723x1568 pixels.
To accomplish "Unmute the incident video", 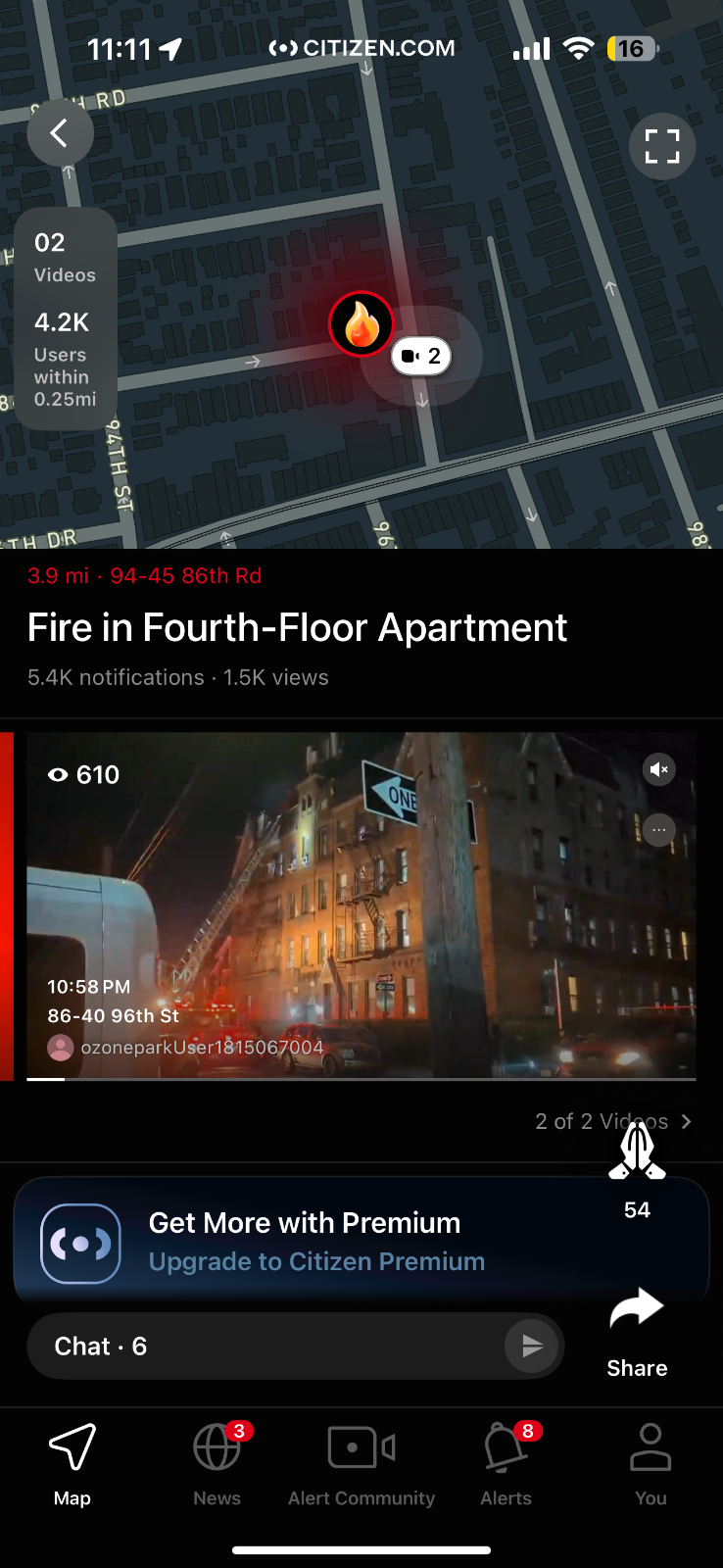I will tap(659, 769).
